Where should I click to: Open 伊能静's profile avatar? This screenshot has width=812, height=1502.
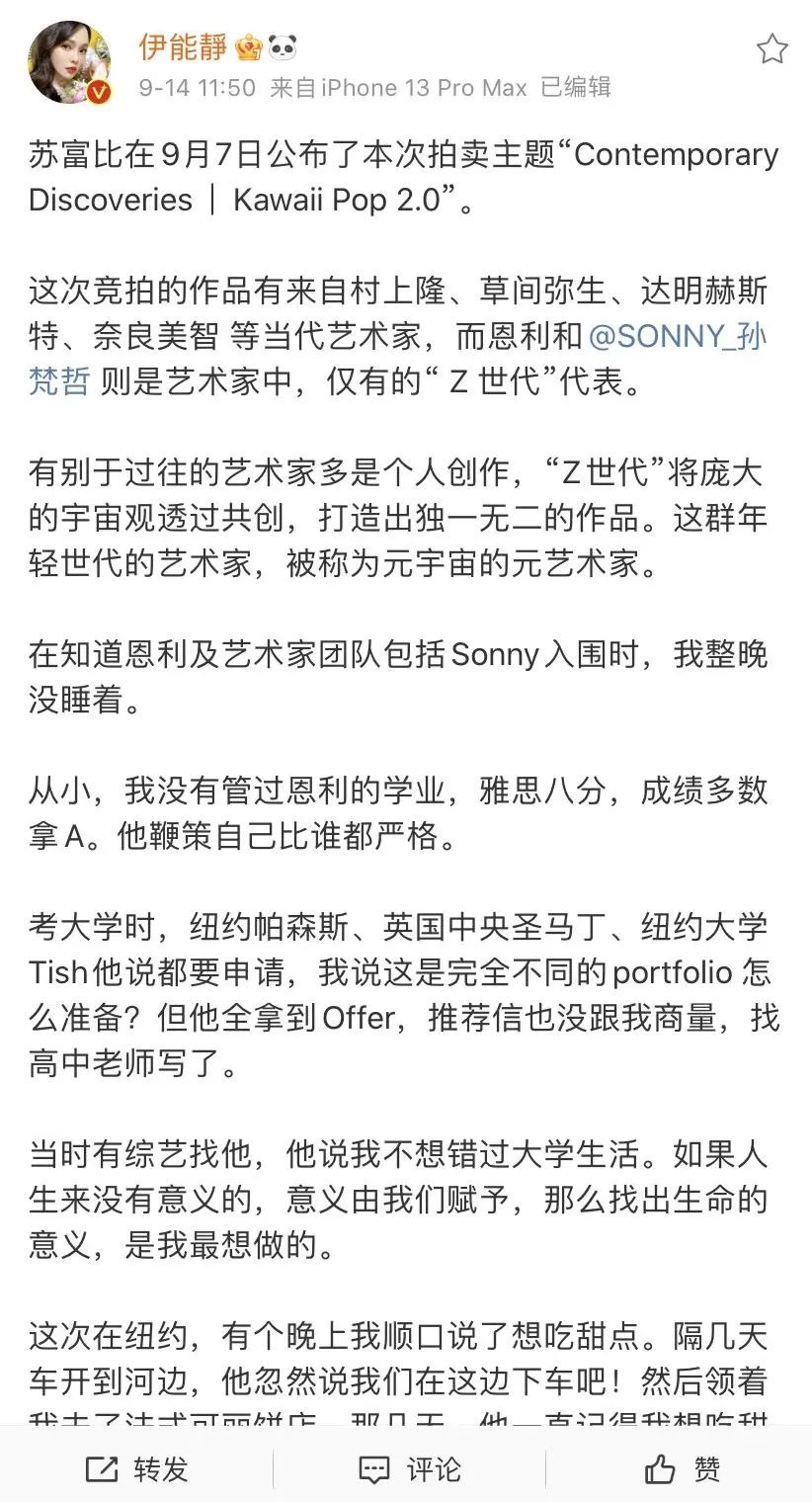pos(69,62)
